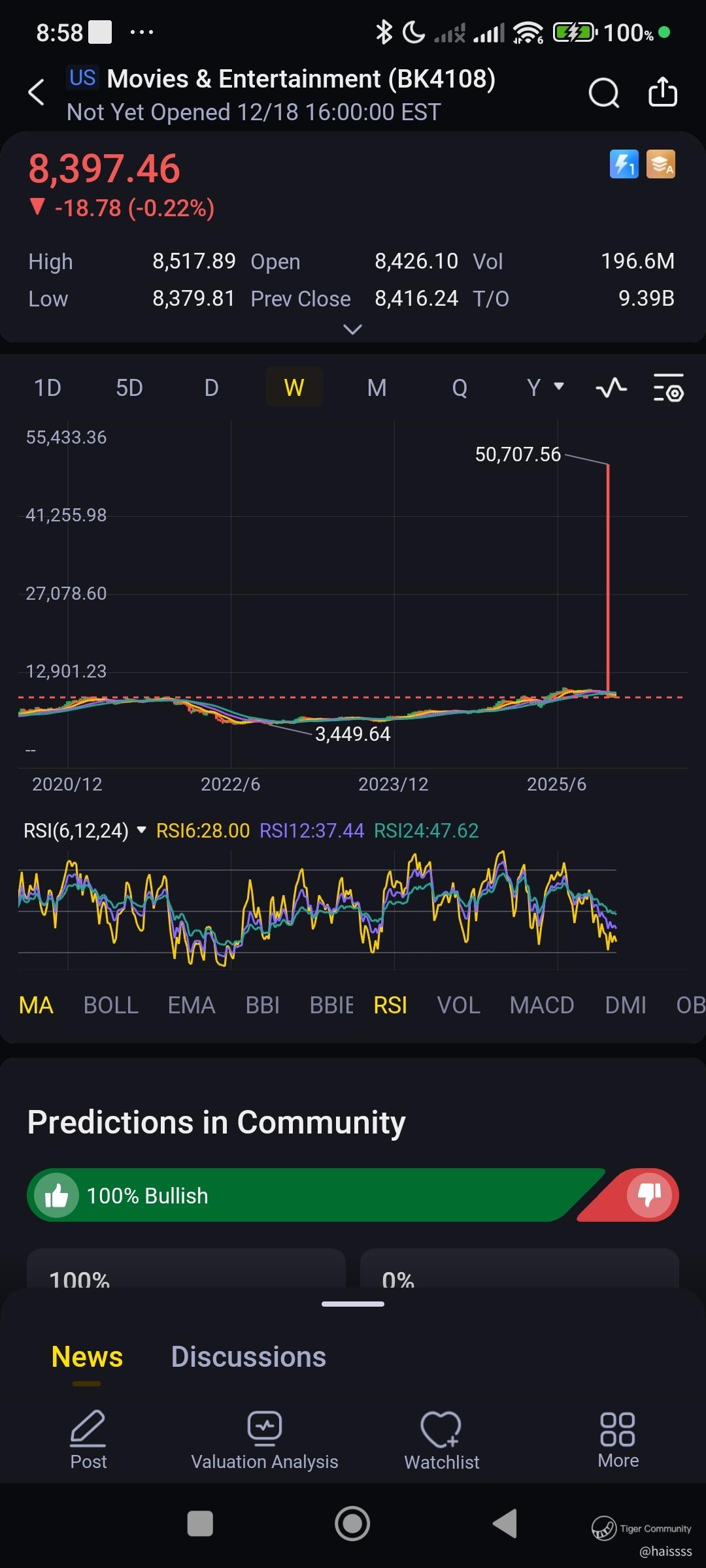Open the Y timeframe dropdown
Viewport: 706px width, 1568px height.
pos(545,388)
